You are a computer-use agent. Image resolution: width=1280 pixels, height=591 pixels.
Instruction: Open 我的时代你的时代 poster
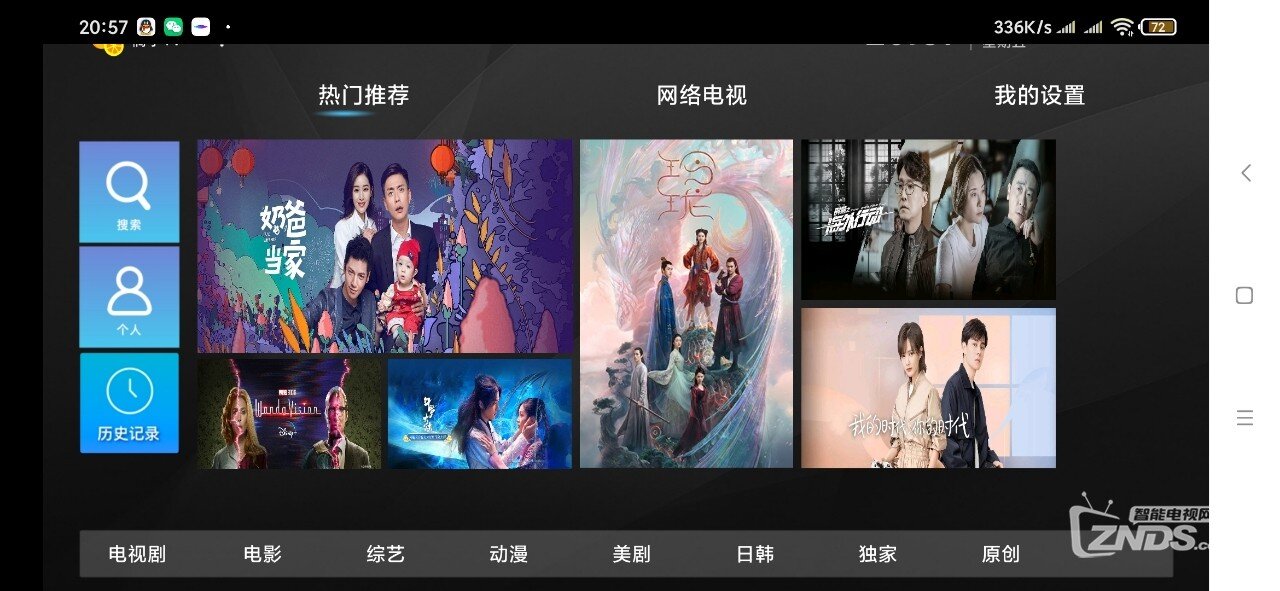click(x=928, y=388)
